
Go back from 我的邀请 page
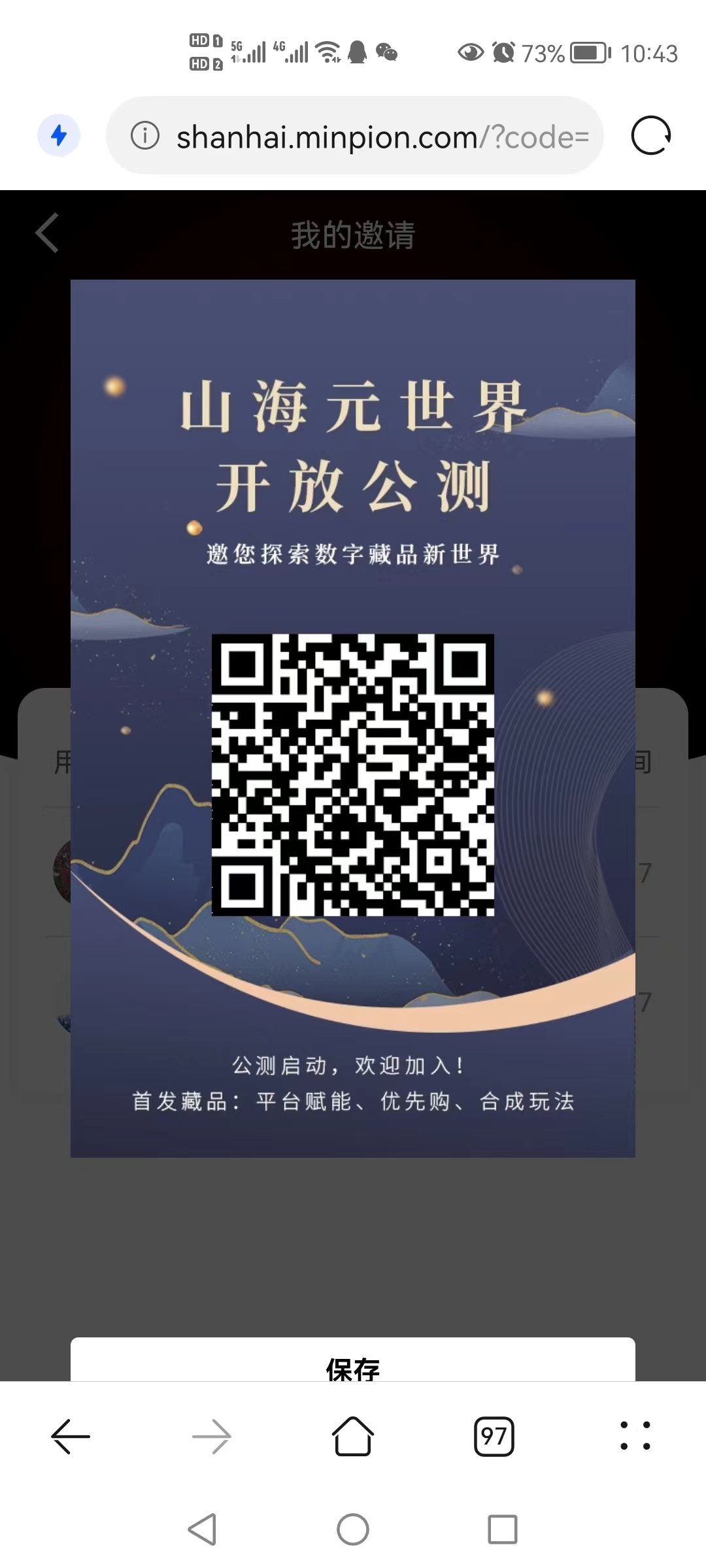(x=48, y=233)
